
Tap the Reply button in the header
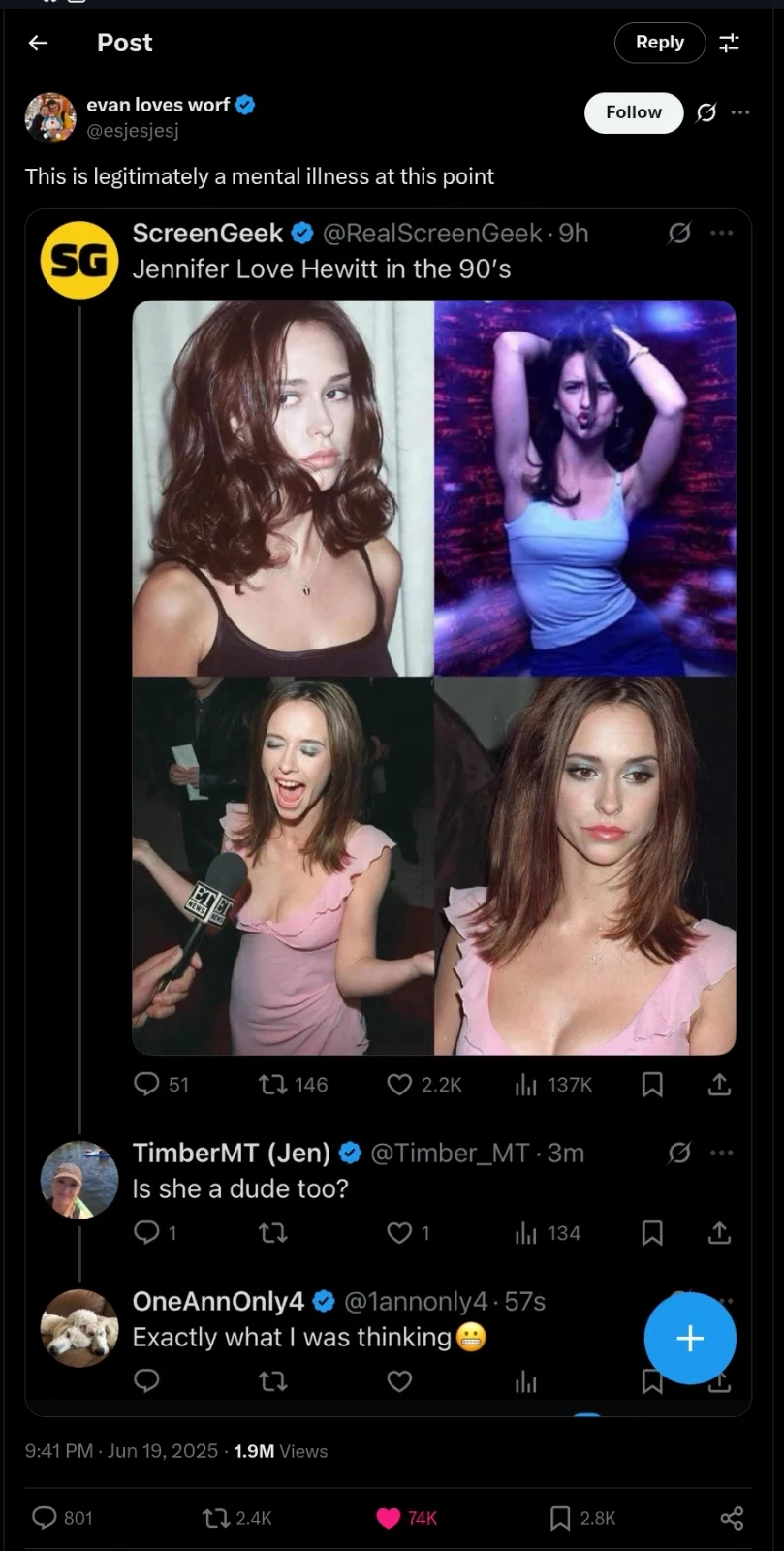click(659, 43)
